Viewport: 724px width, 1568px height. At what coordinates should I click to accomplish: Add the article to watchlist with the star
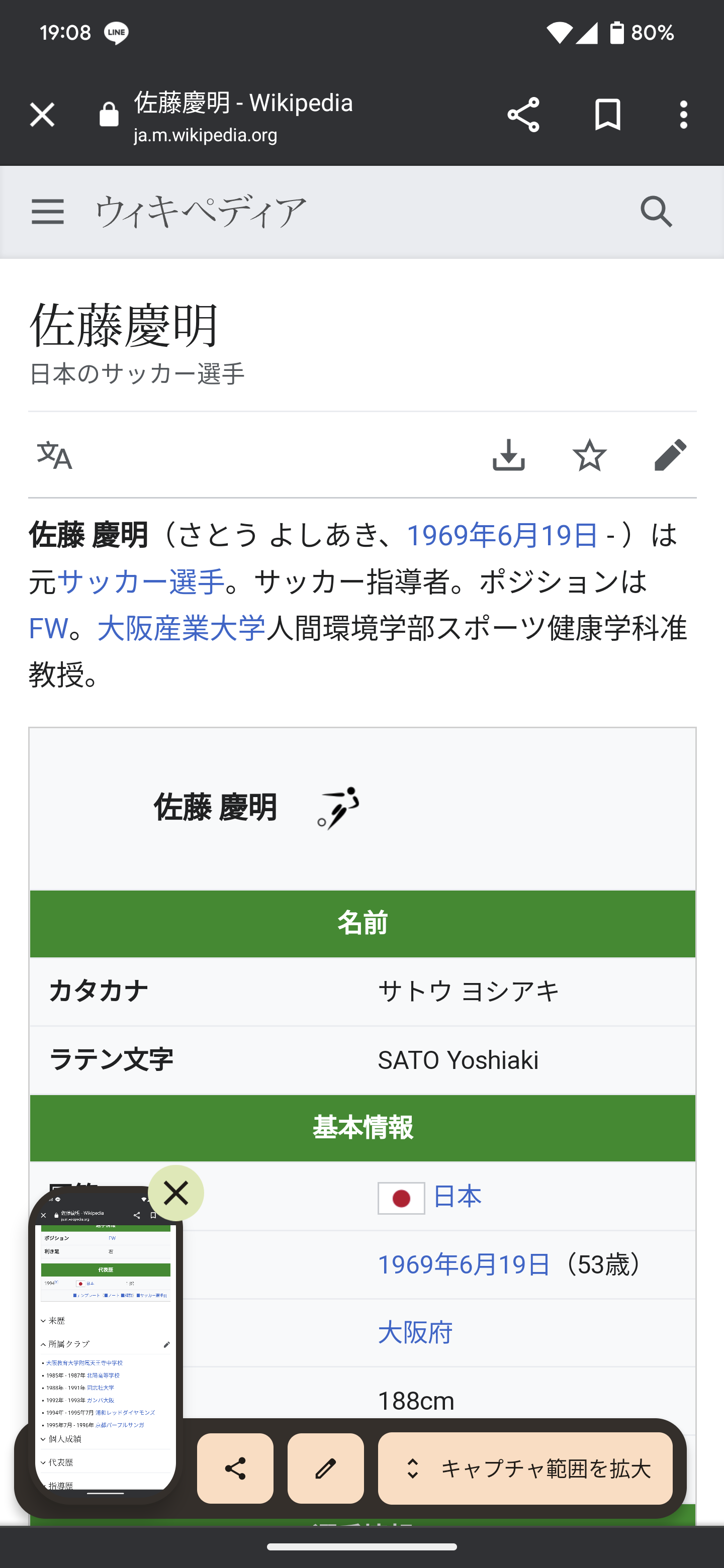(x=589, y=455)
